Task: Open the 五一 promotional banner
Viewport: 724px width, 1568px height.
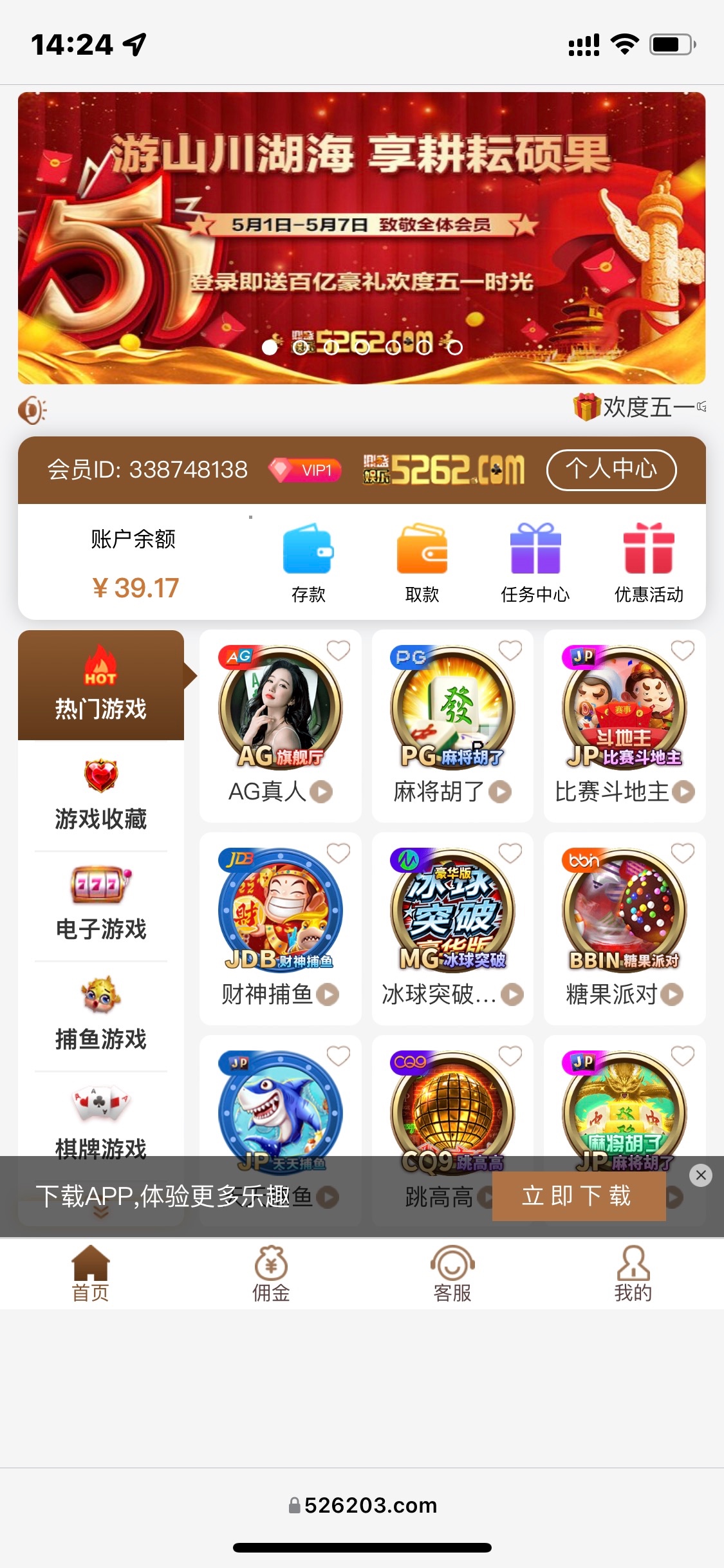Action: [x=361, y=238]
